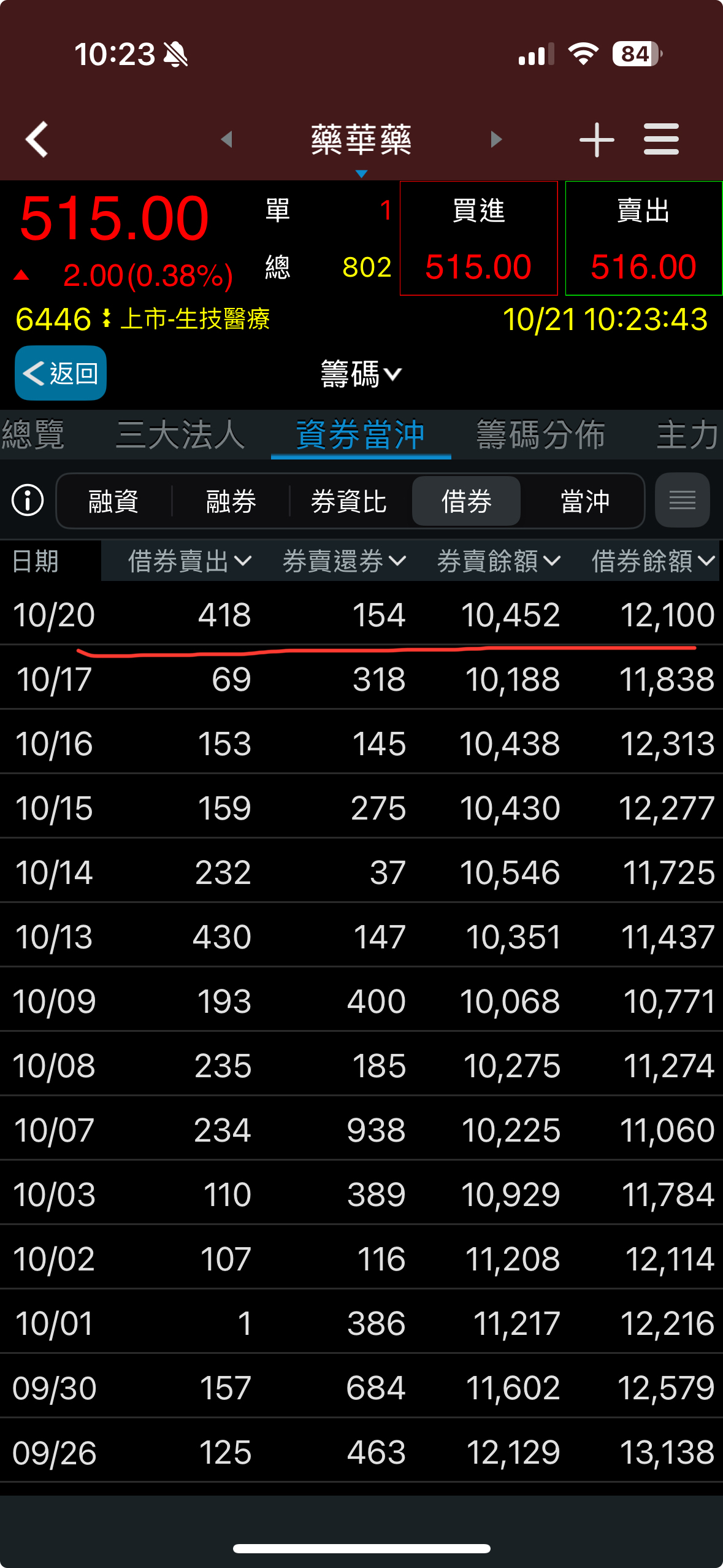Open the list view button beside 當沖
The height and width of the screenshot is (1568, 723).
[683, 500]
